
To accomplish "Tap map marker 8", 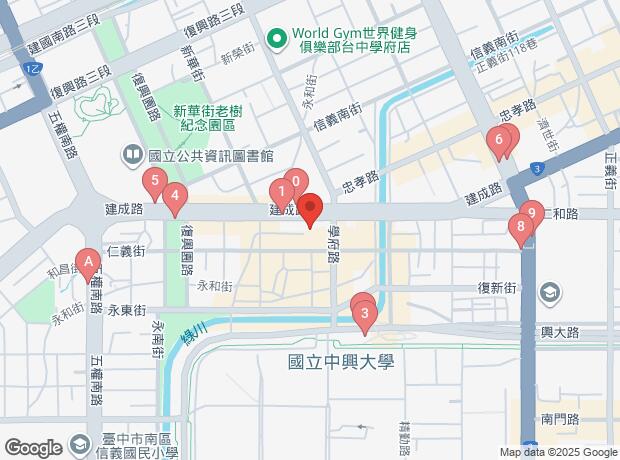I will (x=521, y=227).
